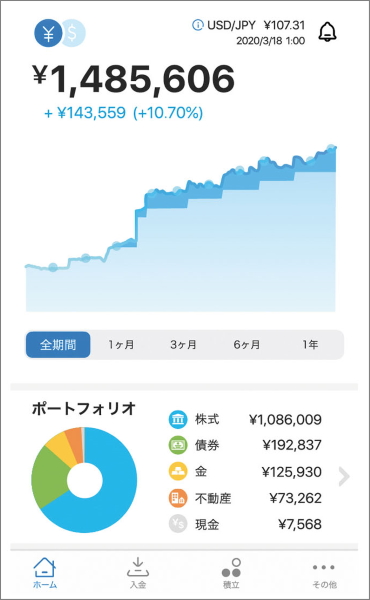The image size is (370, 600).
Task: Expand portfolio details with the chevron
Action: click(x=344, y=477)
